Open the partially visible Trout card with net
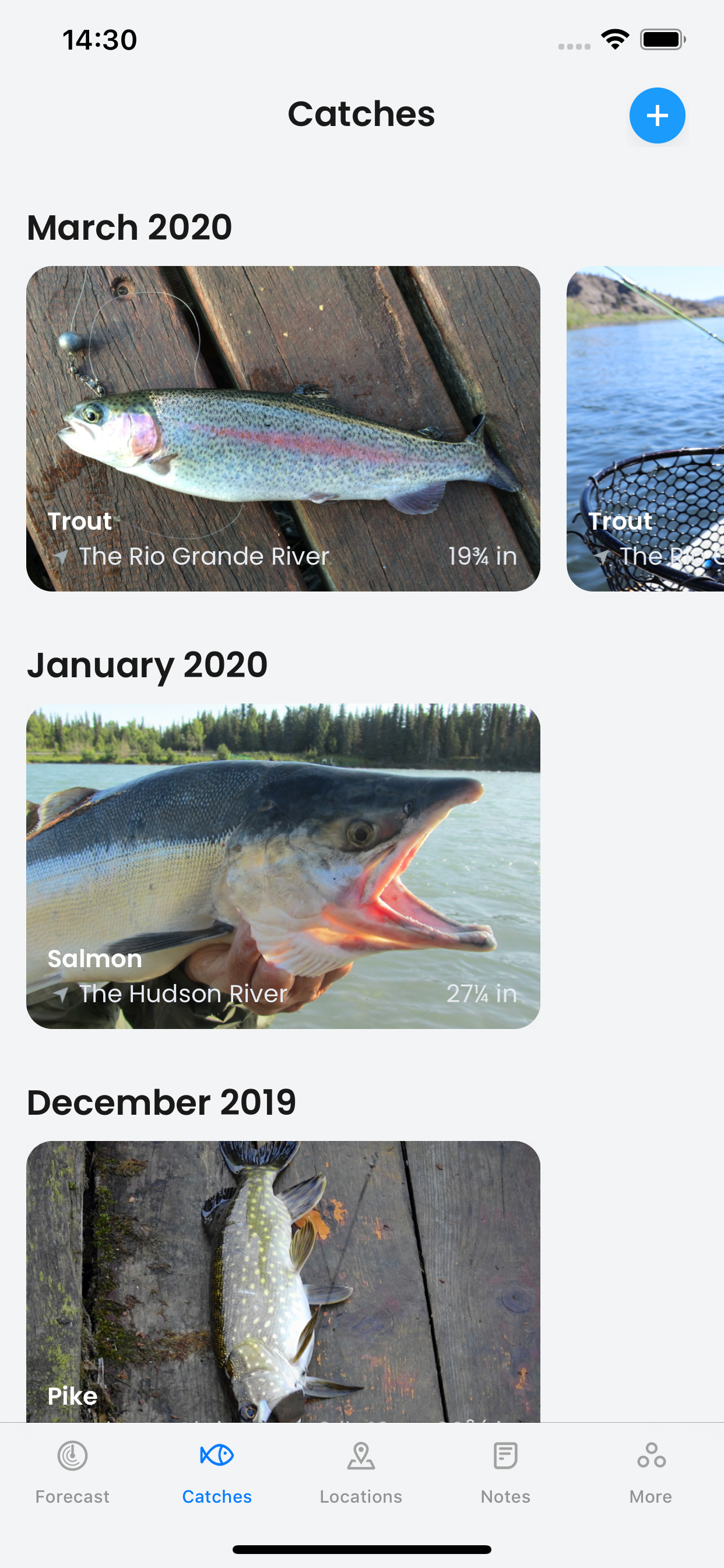This screenshot has height=1568, width=724. tap(645, 428)
